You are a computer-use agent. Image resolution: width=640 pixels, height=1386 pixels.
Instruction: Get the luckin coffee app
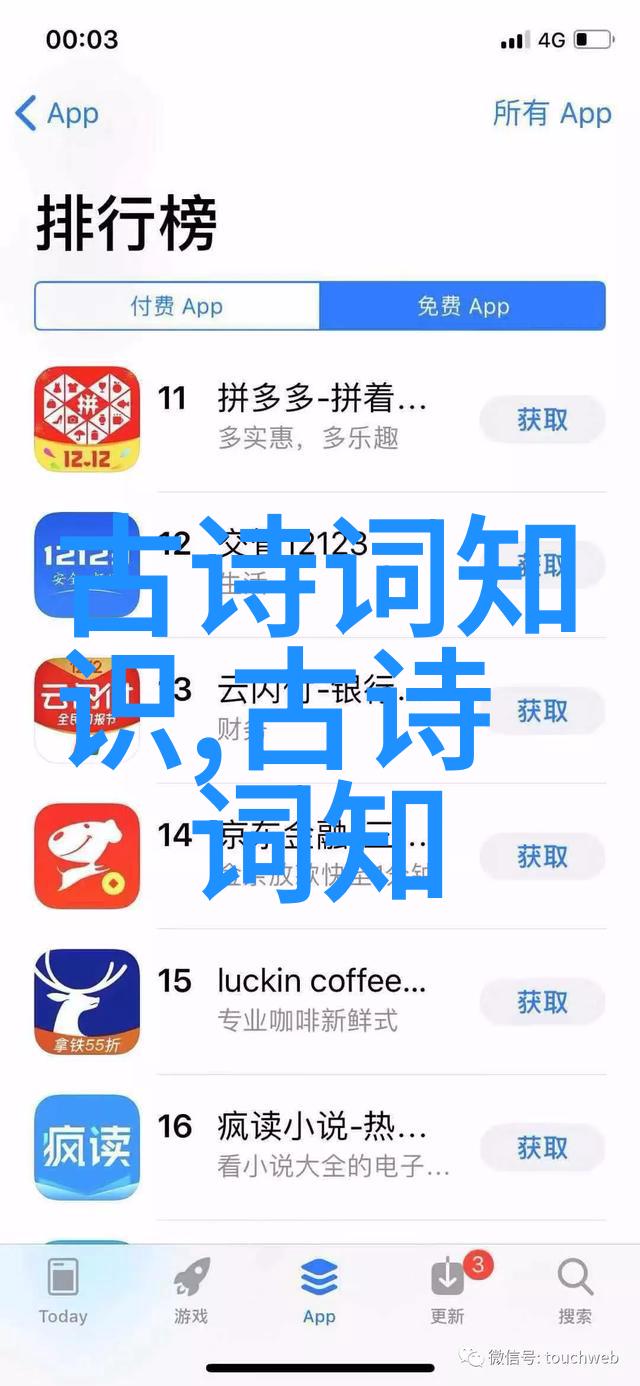(542, 1002)
